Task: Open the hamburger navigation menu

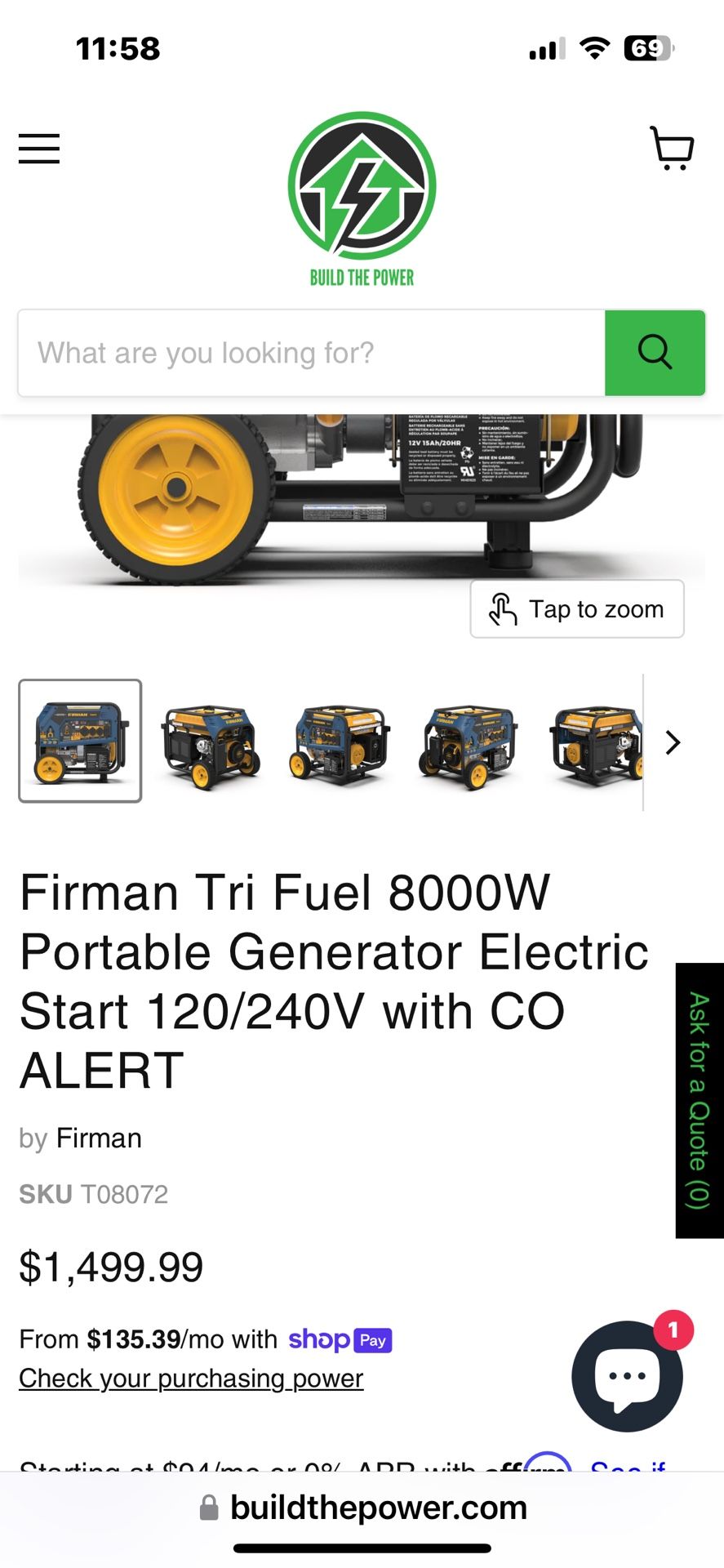Action: (38, 149)
